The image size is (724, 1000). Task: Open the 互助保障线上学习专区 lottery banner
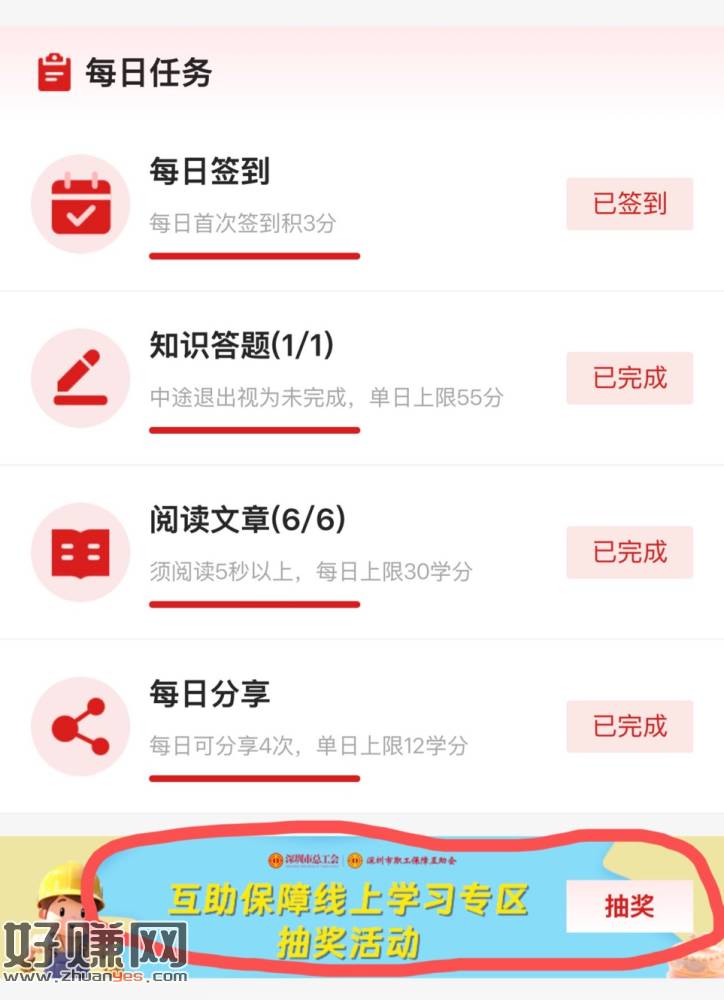click(x=362, y=907)
